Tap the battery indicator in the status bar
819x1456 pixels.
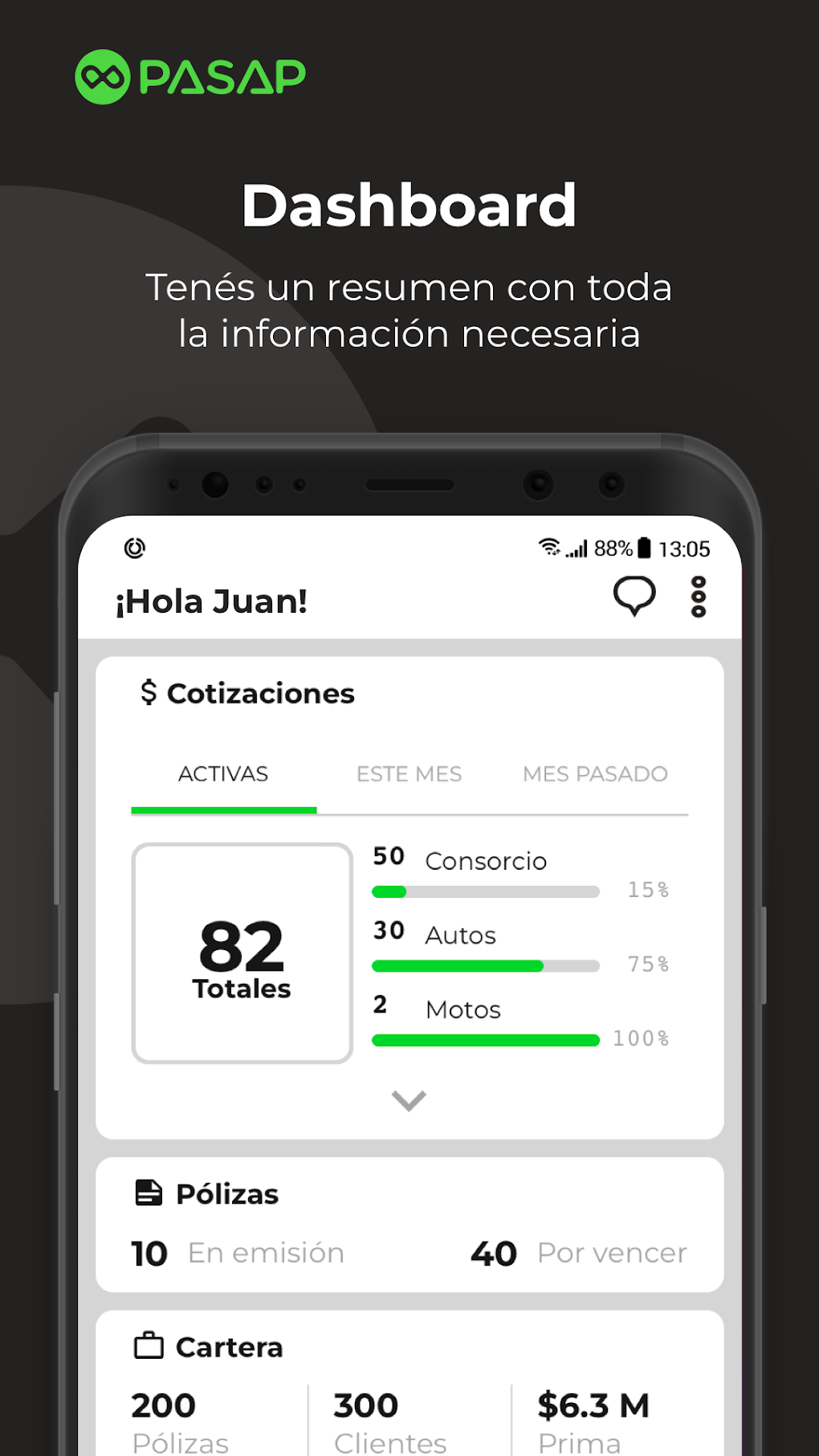[645, 547]
